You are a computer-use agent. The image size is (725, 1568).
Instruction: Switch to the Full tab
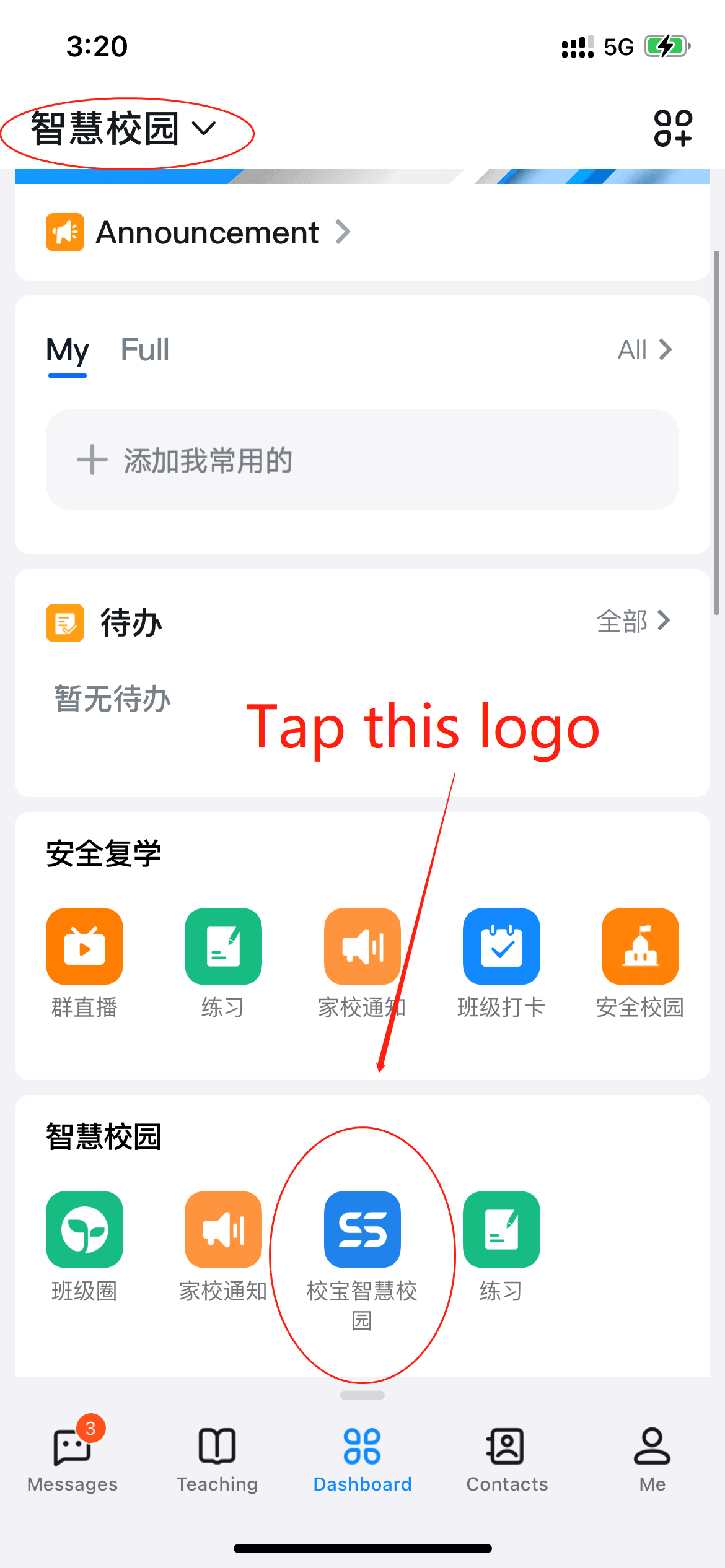pos(144,350)
